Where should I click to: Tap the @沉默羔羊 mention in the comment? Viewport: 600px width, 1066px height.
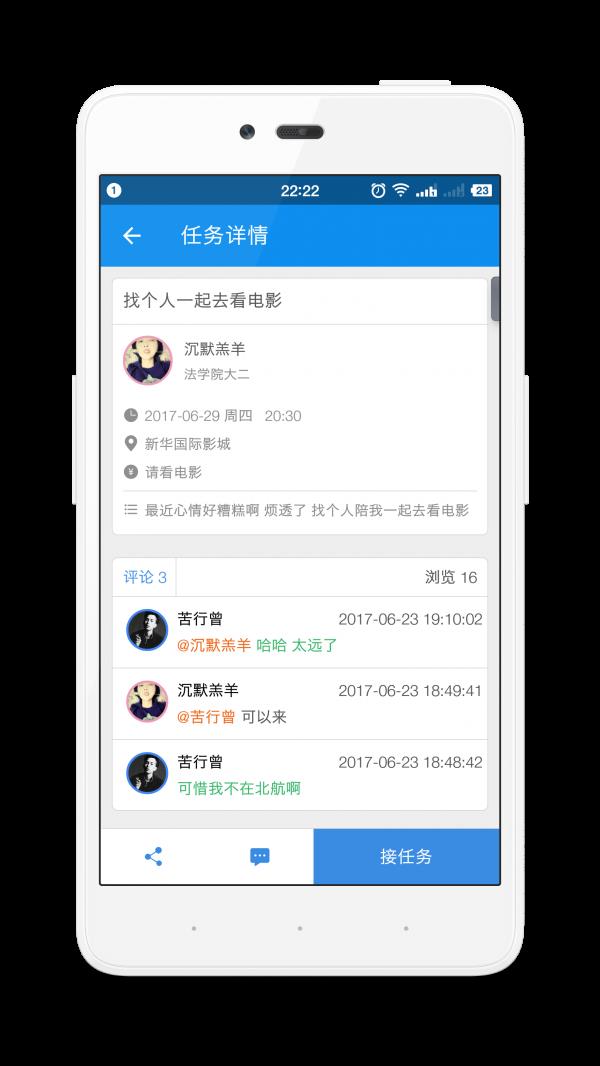pyautogui.click(x=213, y=645)
